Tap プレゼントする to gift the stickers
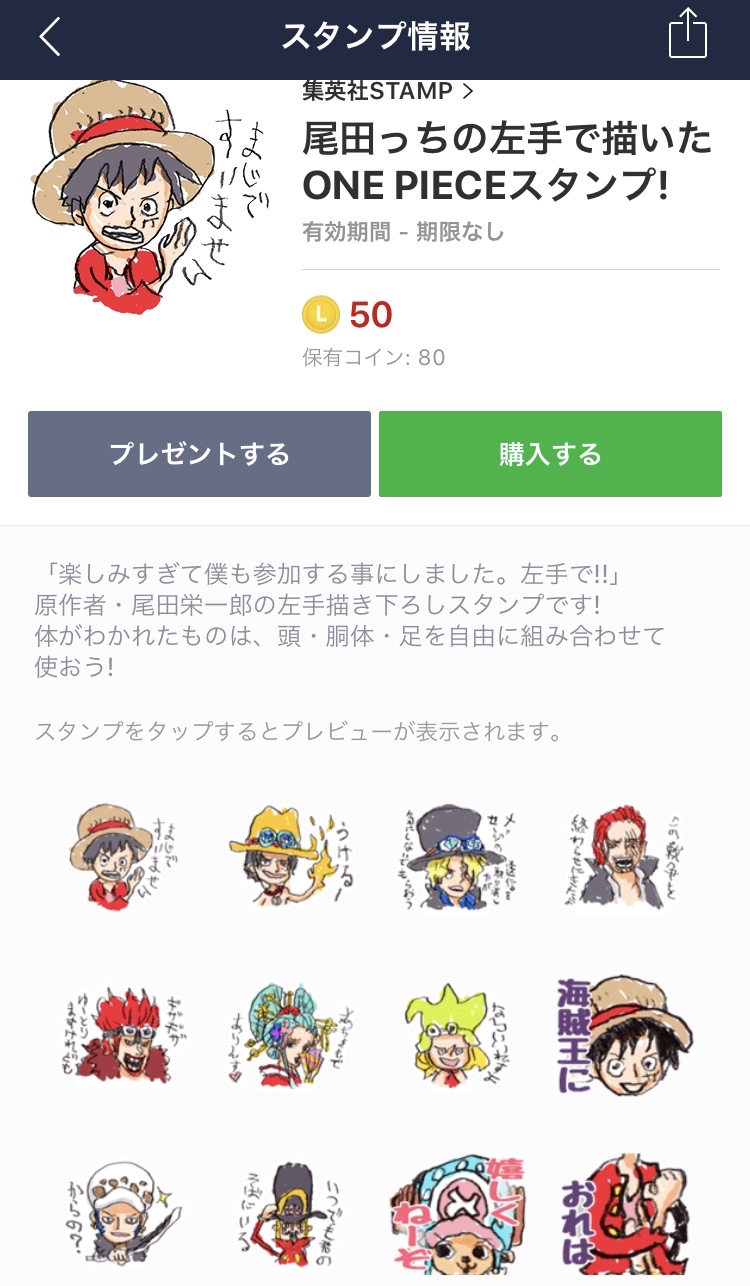 (x=199, y=454)
